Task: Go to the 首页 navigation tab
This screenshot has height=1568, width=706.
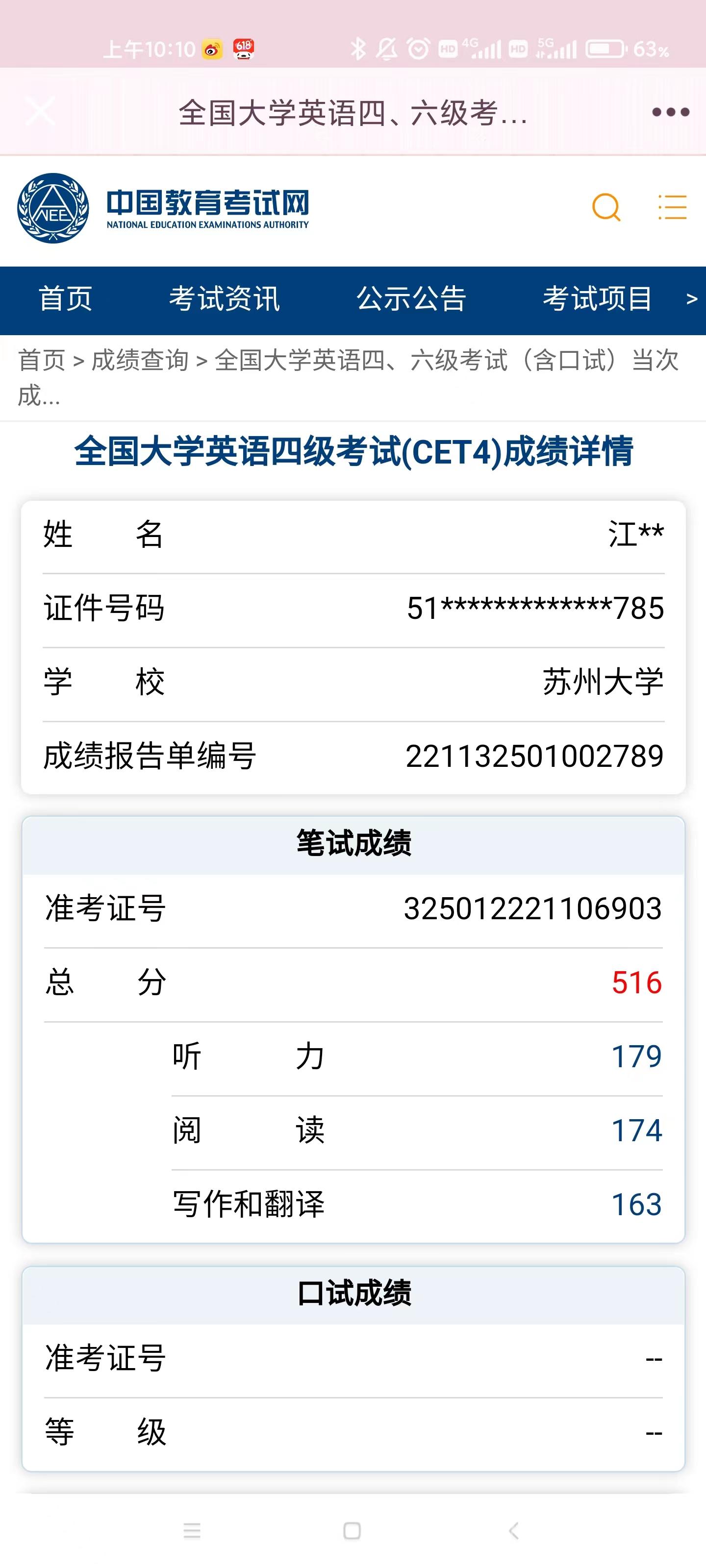Action: click(66, 299)
